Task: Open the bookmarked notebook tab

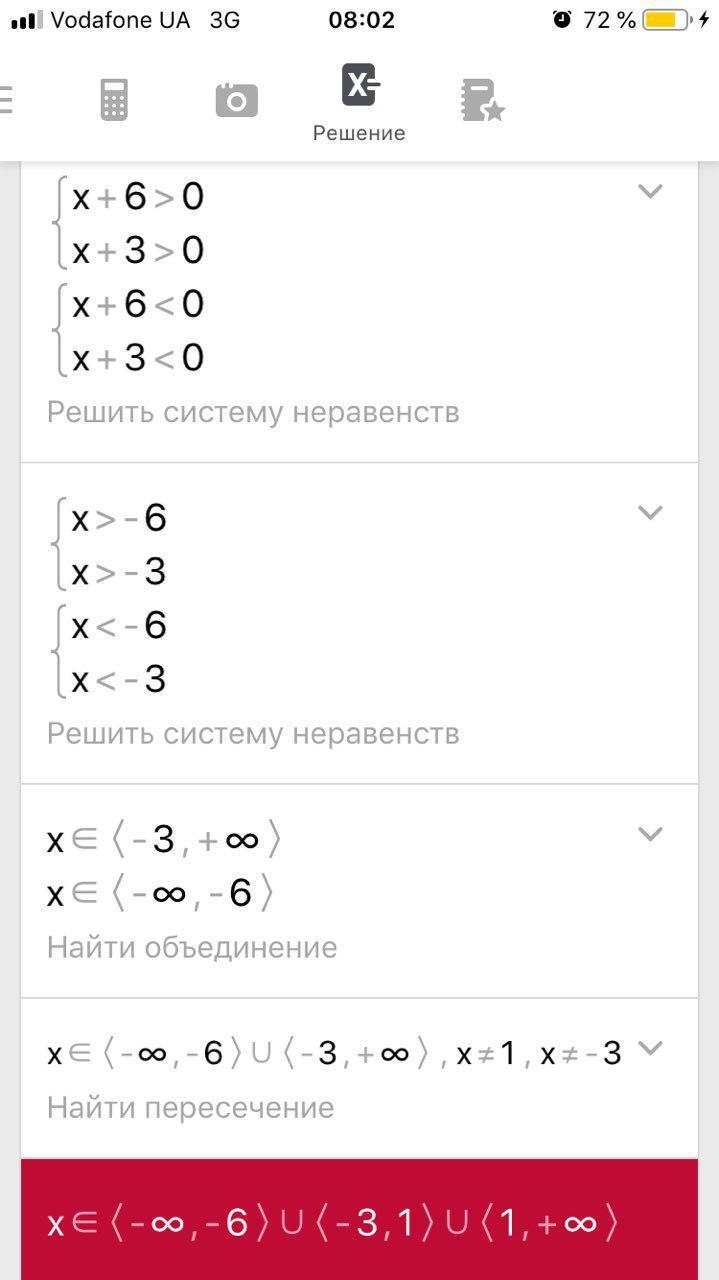Action: pos(482,100)
